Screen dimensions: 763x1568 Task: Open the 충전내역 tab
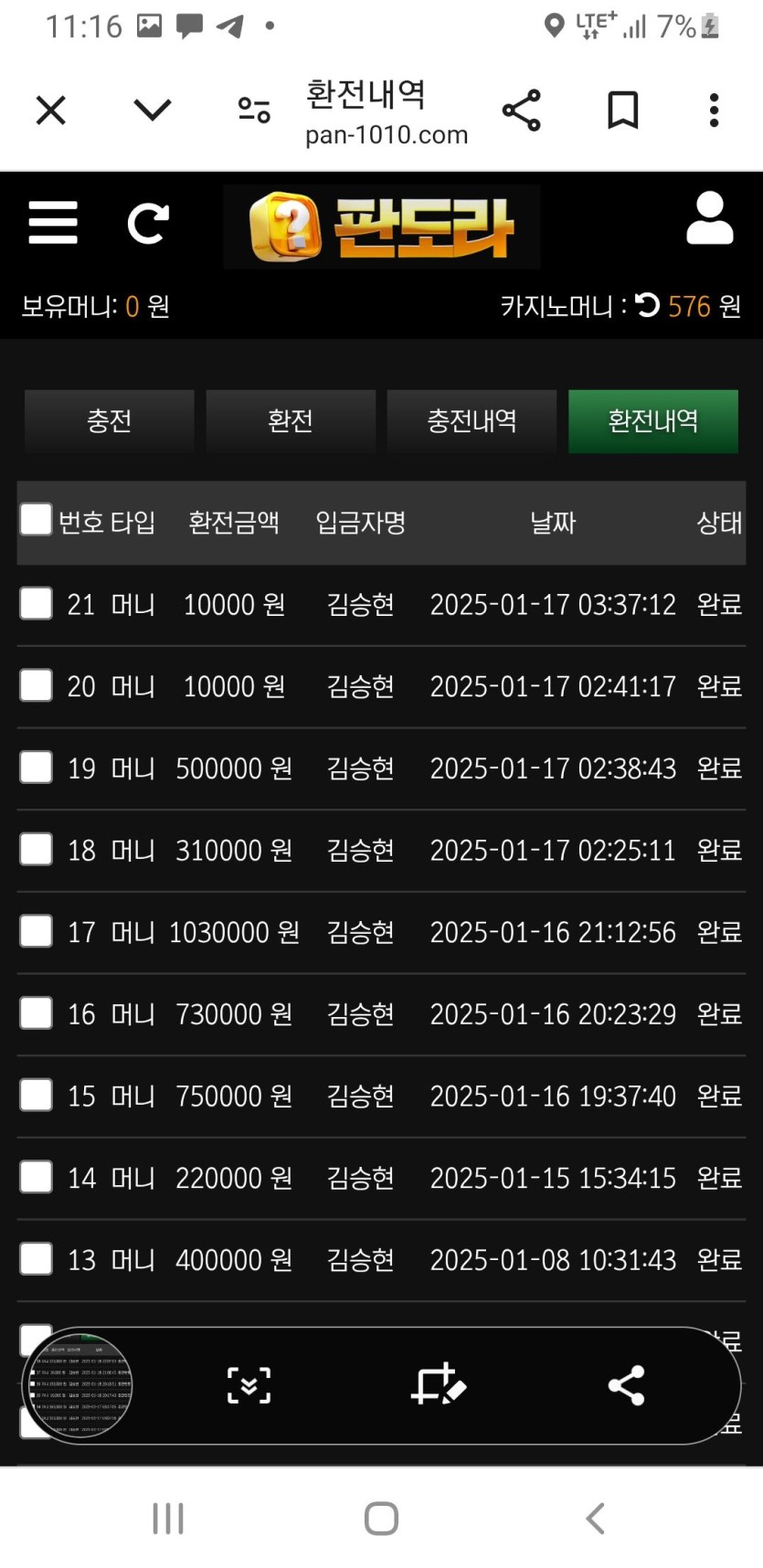click(472, 421)
